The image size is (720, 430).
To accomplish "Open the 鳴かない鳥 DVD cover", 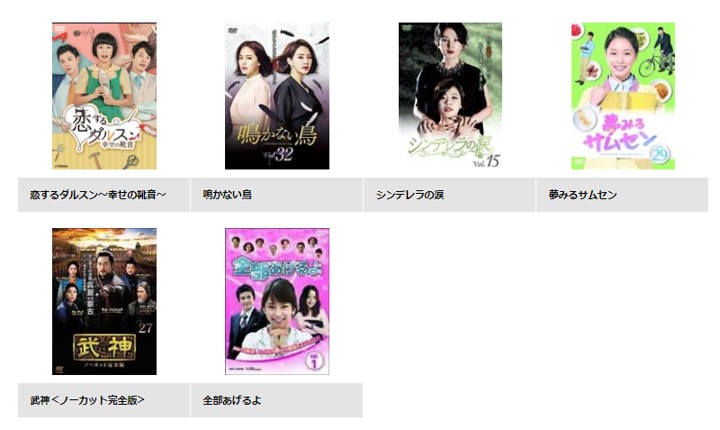I will pyautogui.click(x=277, y=96).
